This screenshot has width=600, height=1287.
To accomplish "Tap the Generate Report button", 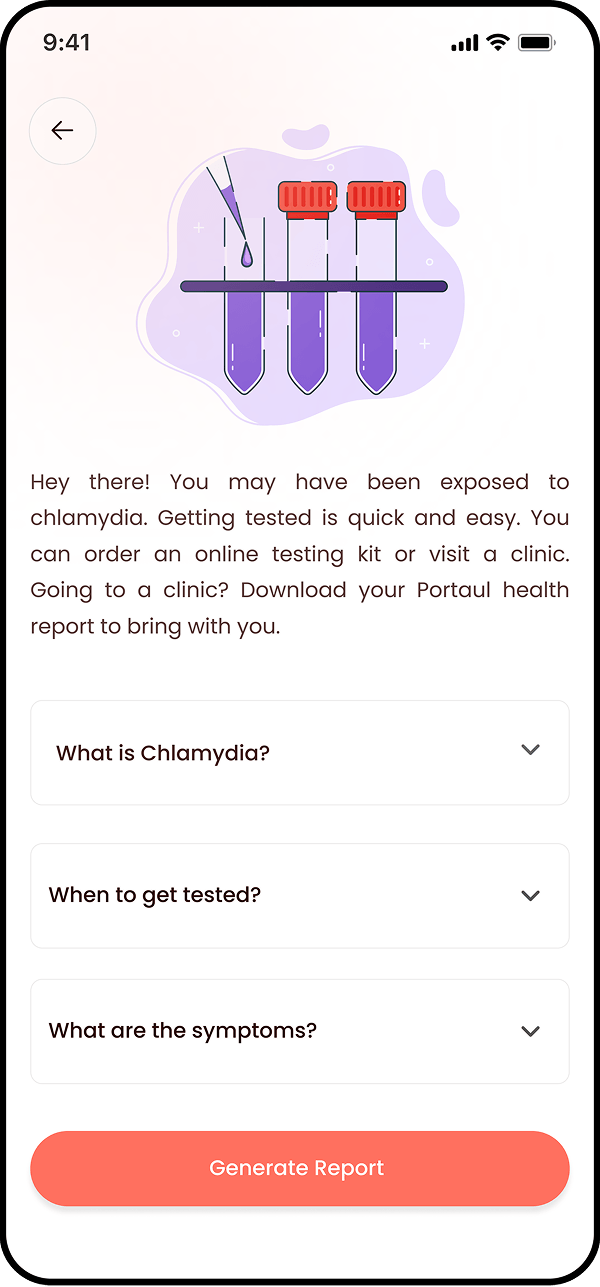I will (x=299, y=1168).
